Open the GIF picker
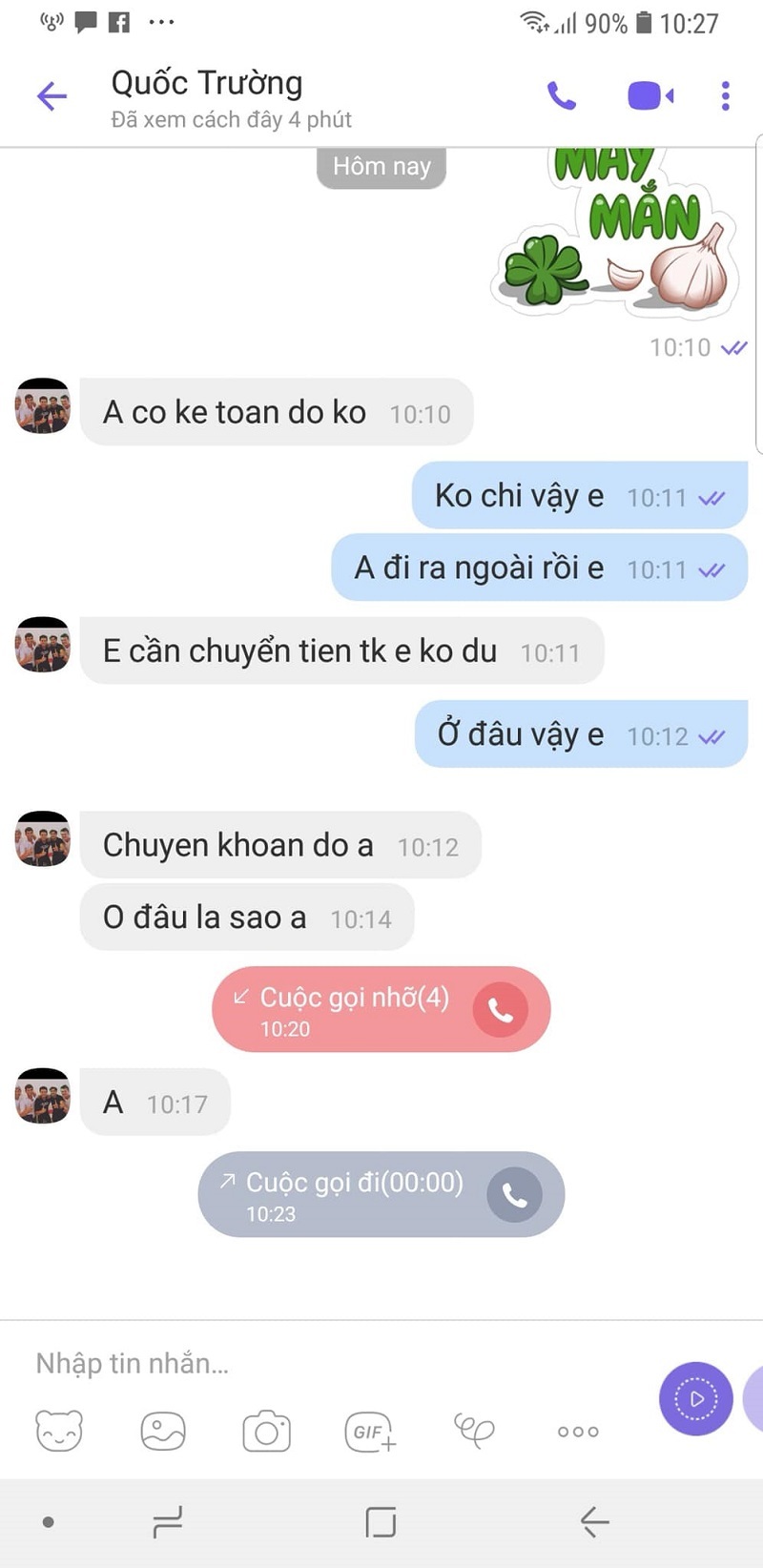 tap(370, 1432)
